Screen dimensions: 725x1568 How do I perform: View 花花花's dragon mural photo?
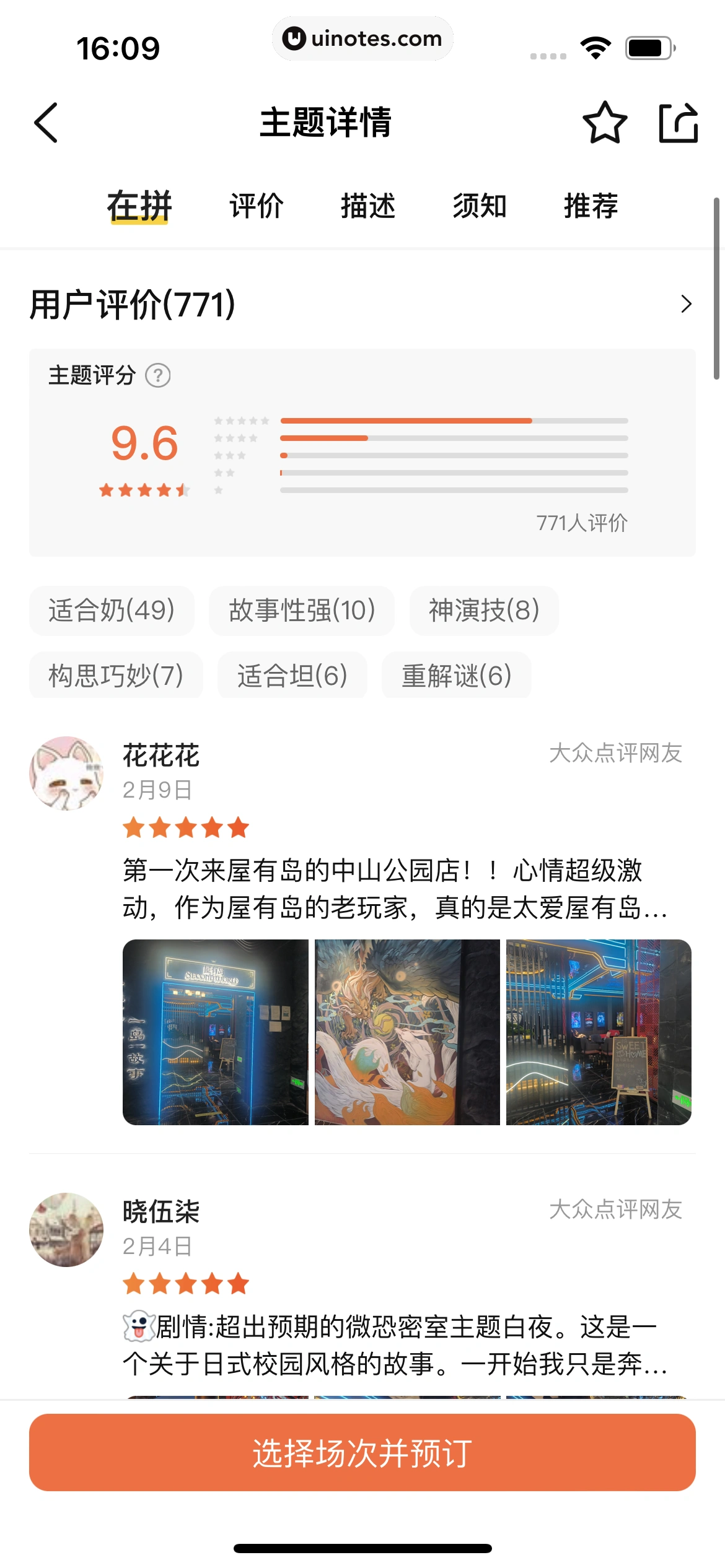tap(407, 1032)
